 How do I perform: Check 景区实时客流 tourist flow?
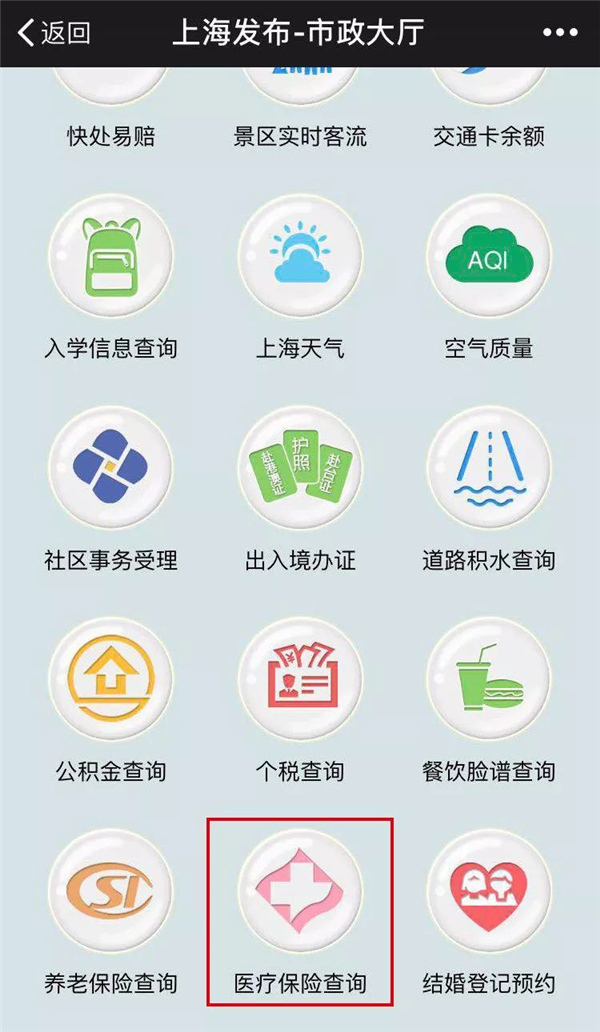pos(300,136)
